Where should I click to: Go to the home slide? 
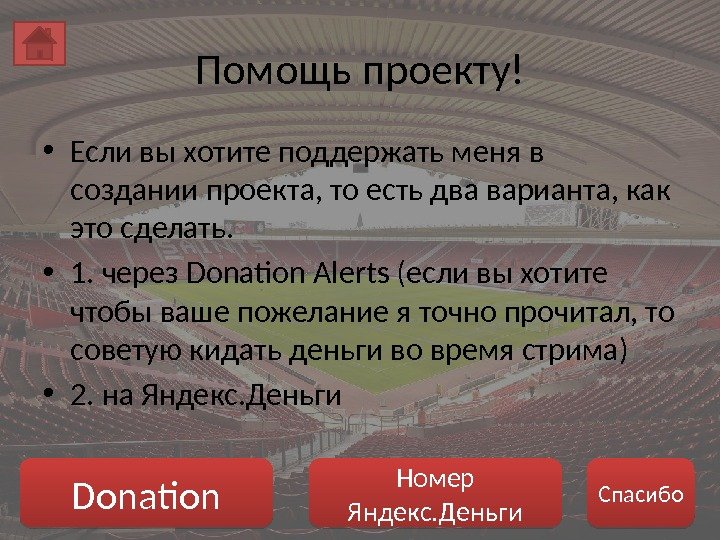pos(41,43)
